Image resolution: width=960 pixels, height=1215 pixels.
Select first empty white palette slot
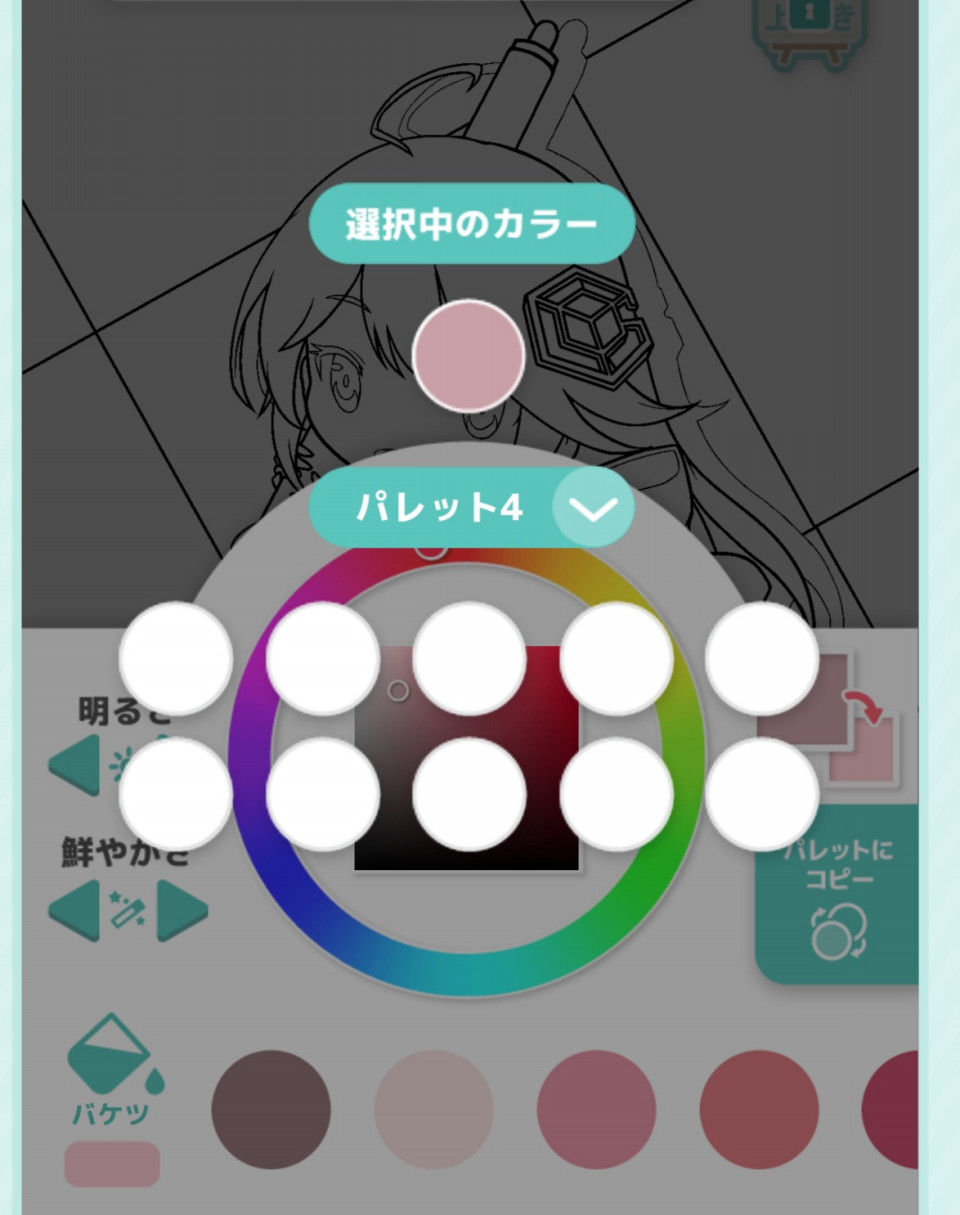pos(176,658)
